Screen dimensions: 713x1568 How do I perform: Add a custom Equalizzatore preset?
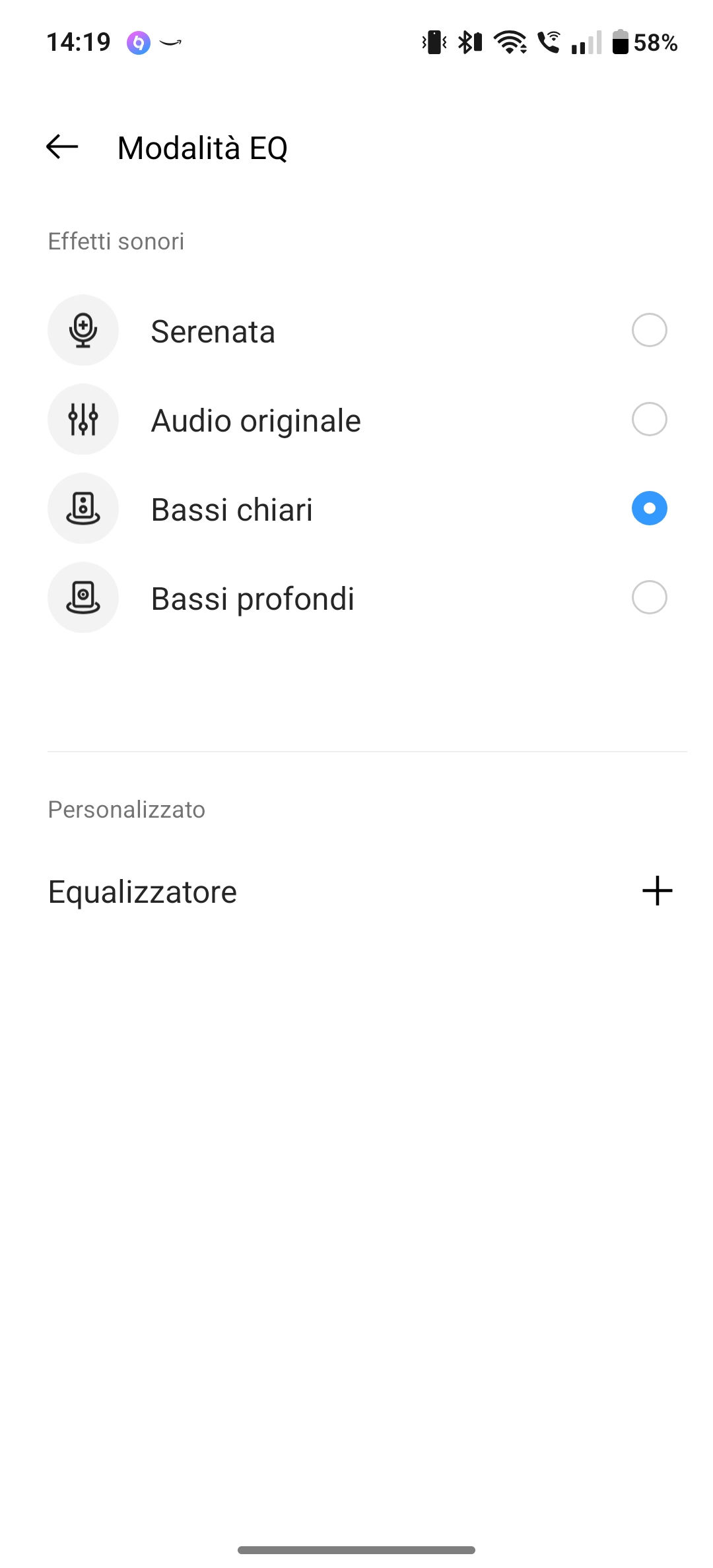[657, 891]
